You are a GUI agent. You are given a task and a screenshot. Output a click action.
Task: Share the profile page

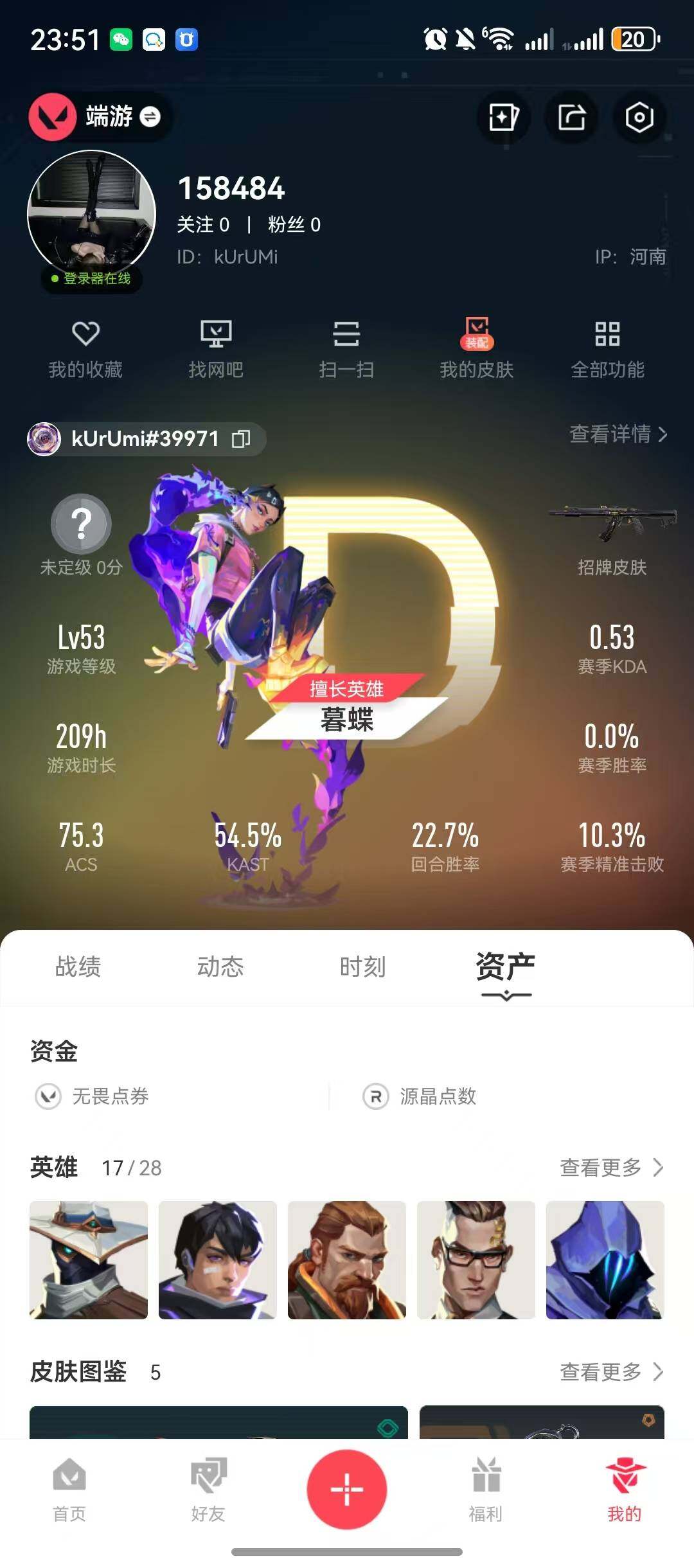coord(571,118)
